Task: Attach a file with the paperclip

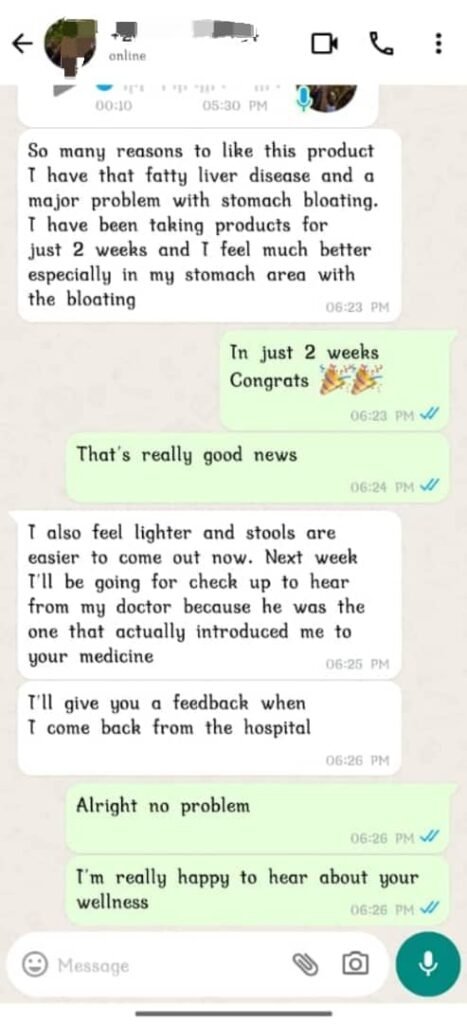Action: pyautogui.click(x=305, y=964)
